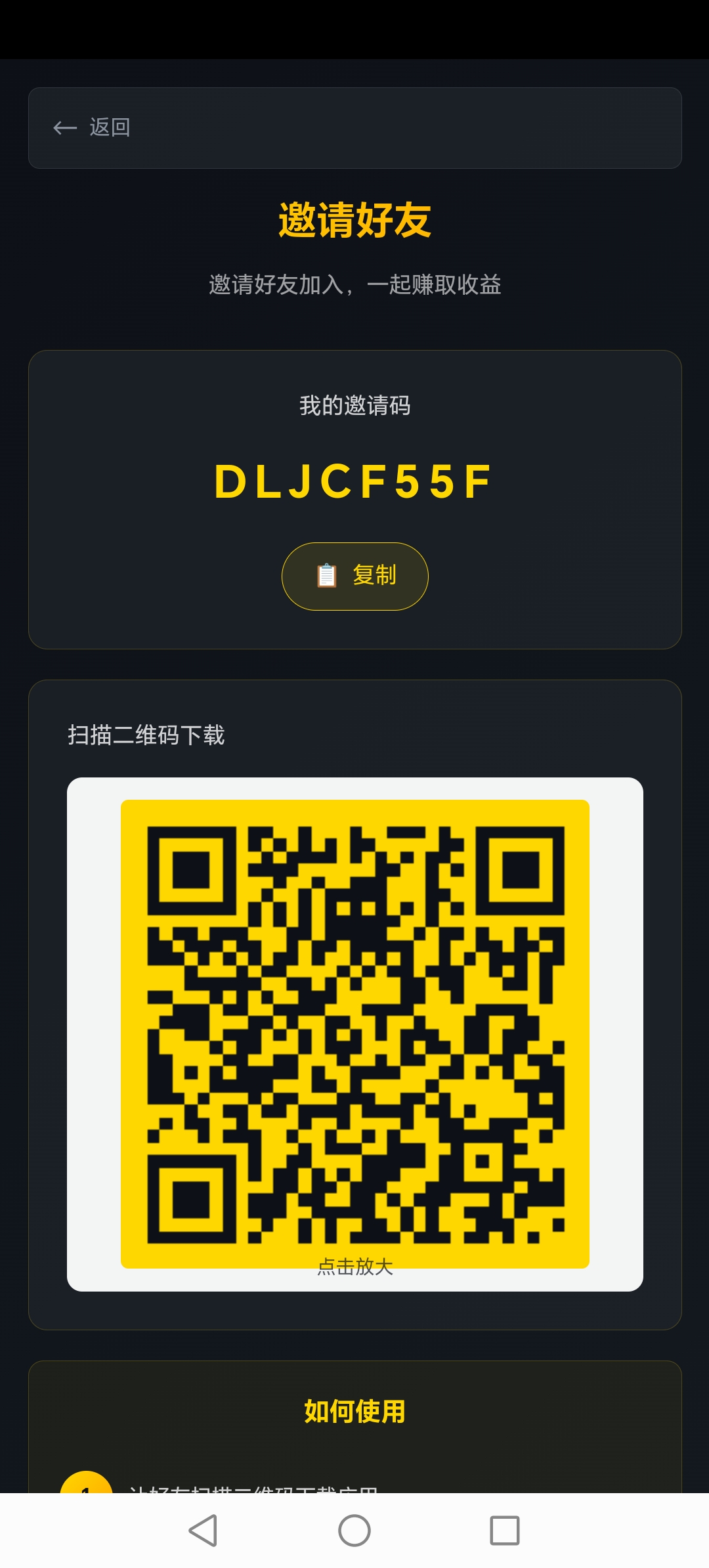Tap the invite code DLJCF55F

pos(354,481)
